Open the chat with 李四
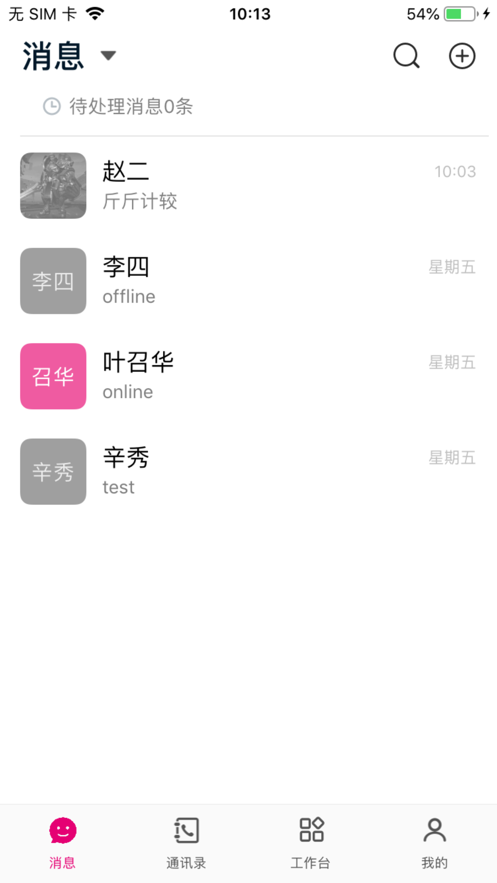 (x=248, y=281)
